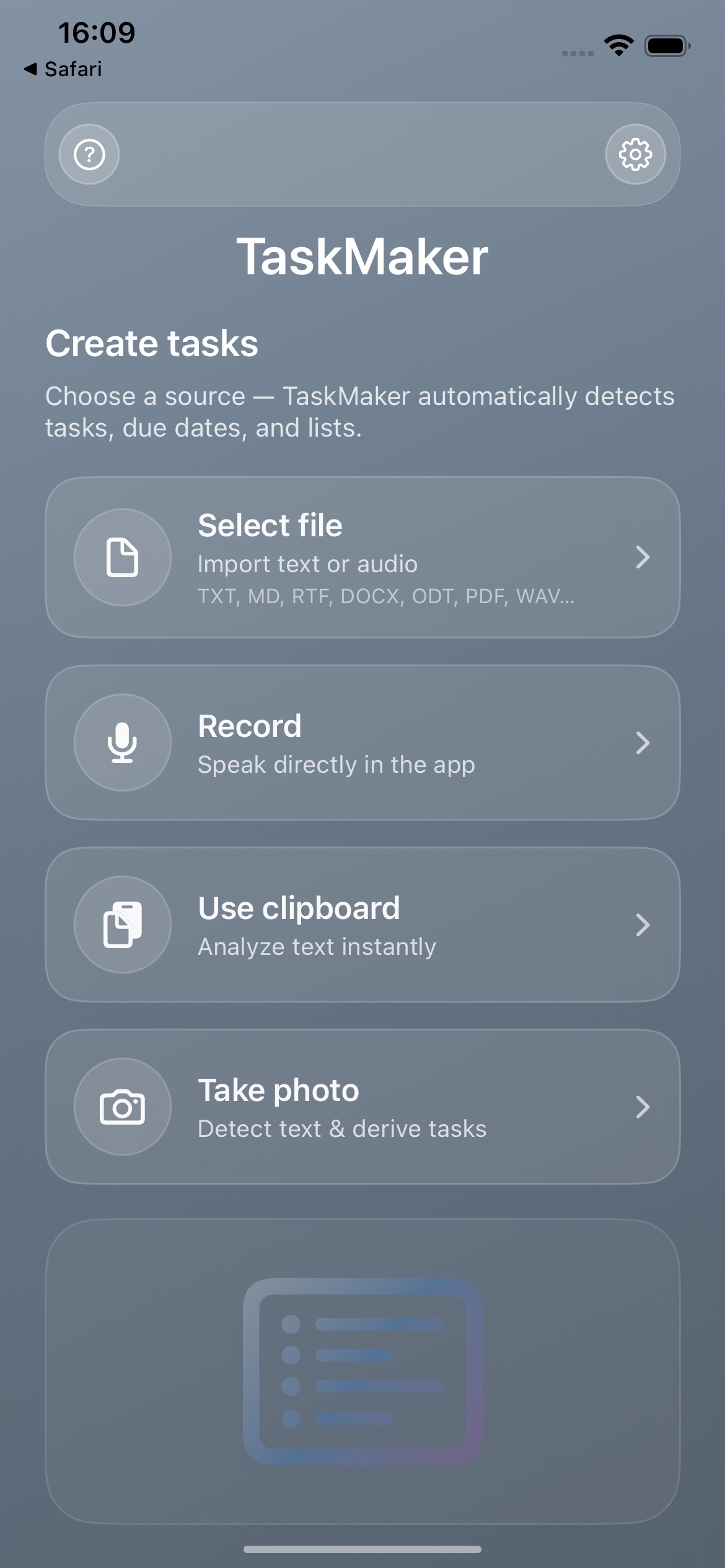Choose Select file to import text or audio

click(362, 557)
